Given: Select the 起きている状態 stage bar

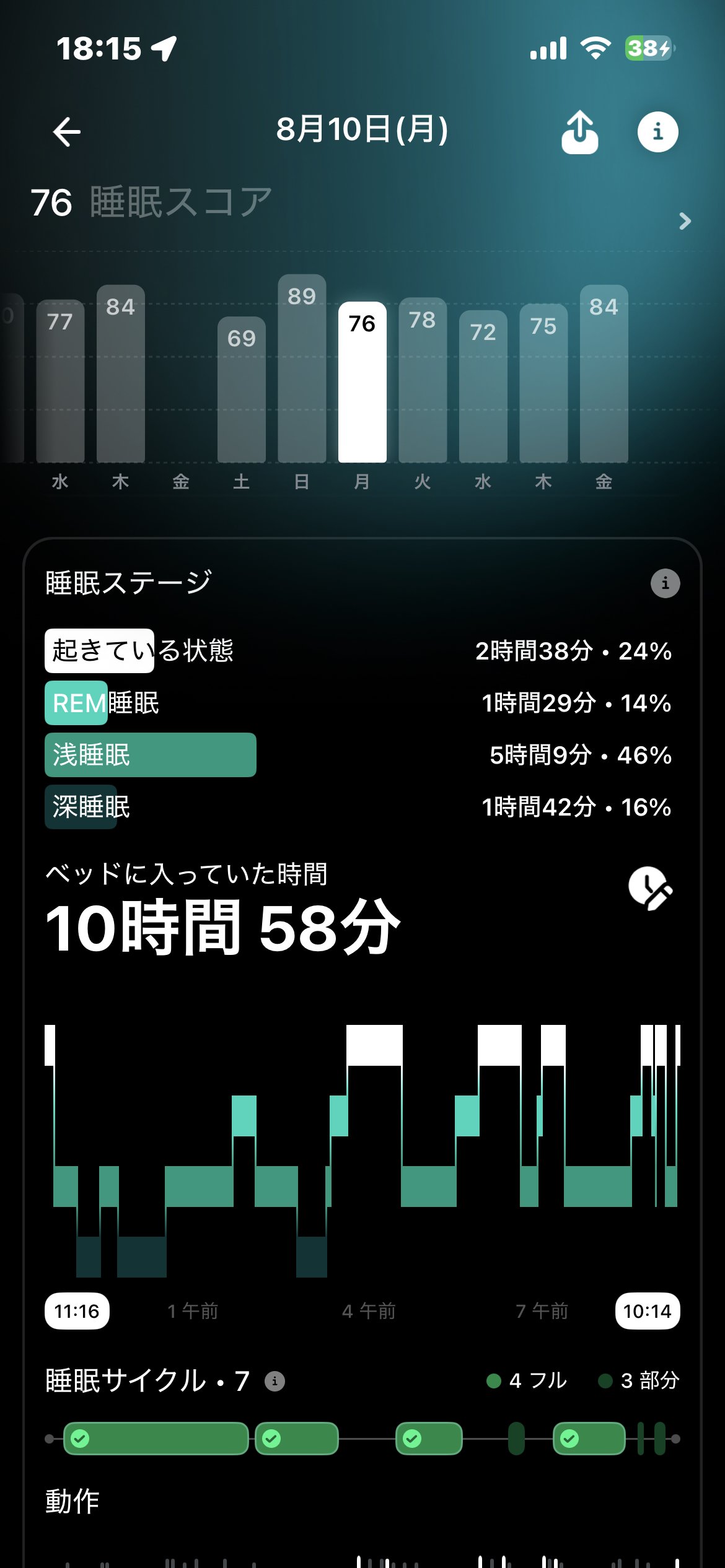Looking at the screenshot, I should point(99,651).
